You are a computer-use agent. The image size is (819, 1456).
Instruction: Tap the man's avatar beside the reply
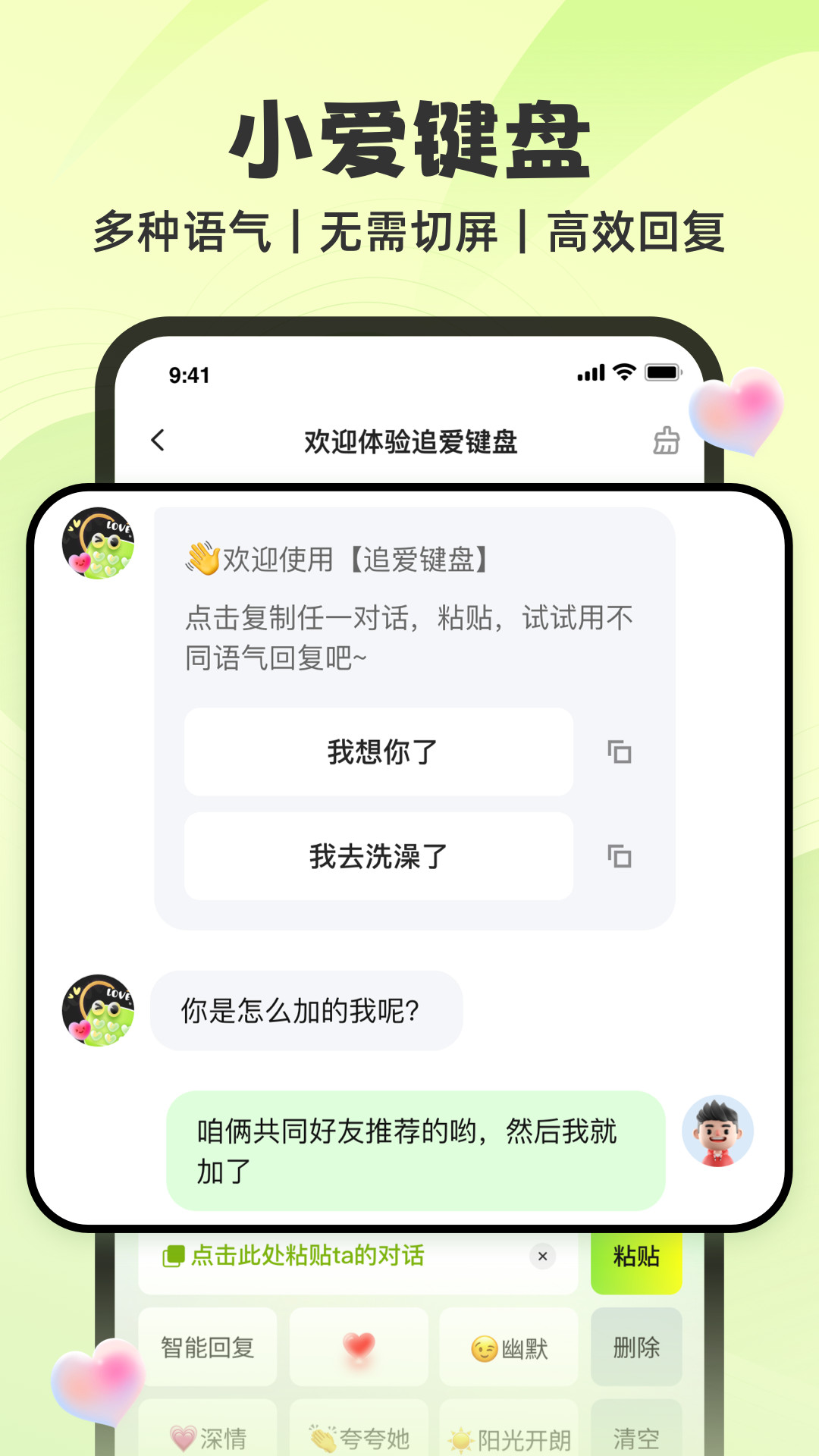click(719, 1131)
